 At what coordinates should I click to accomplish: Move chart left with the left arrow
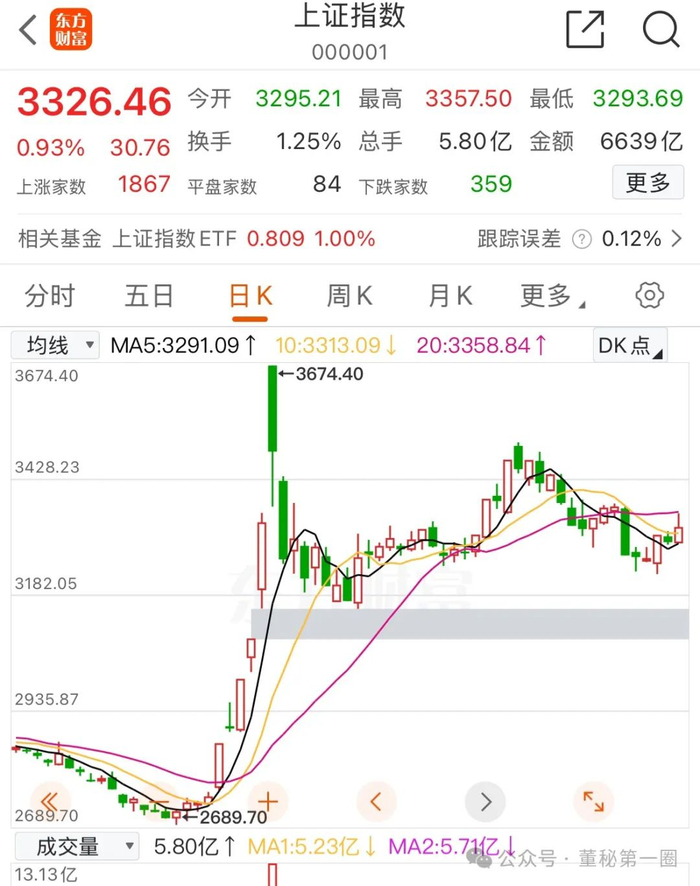376,801
